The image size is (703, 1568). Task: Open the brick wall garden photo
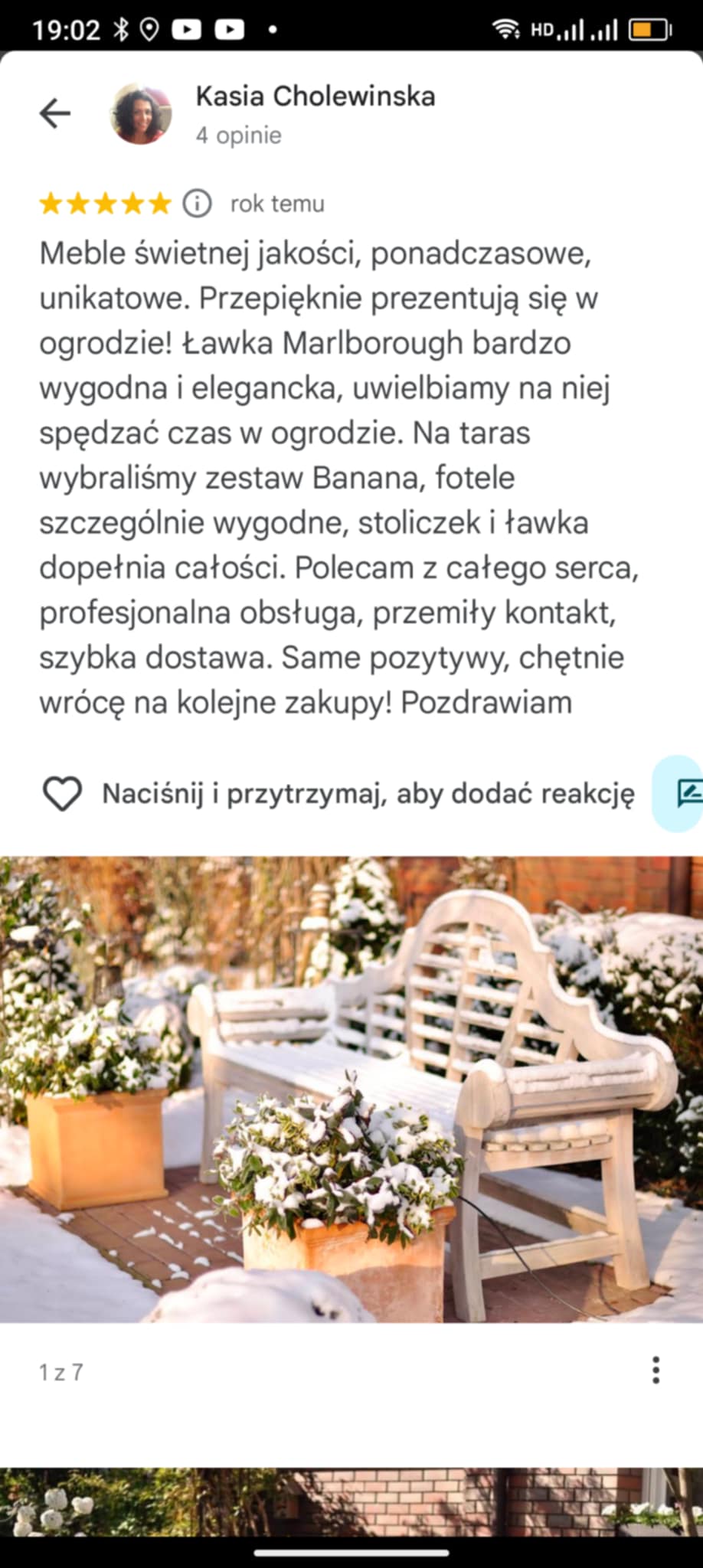click(x=351, y=1501)
